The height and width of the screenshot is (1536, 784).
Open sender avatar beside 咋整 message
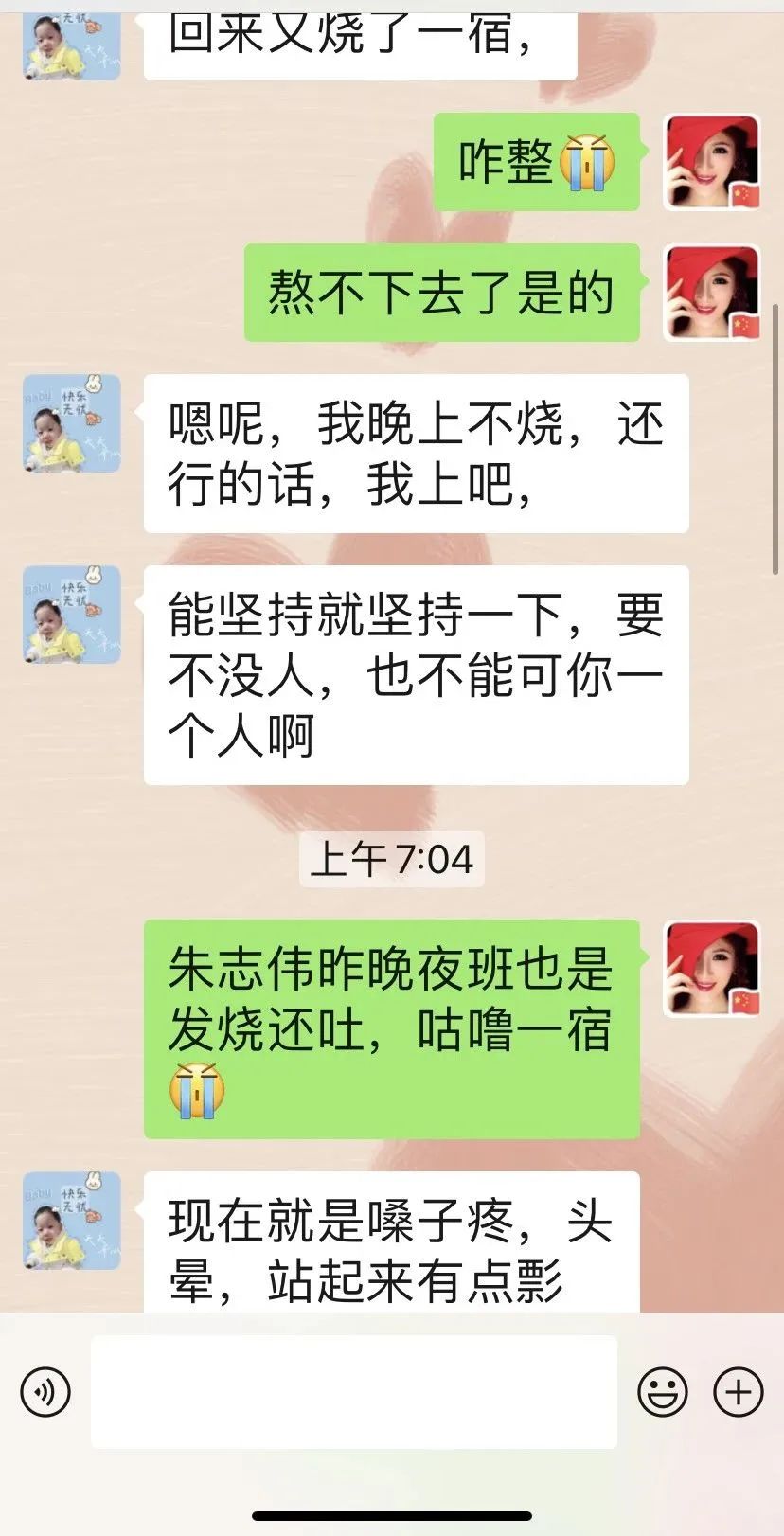point(712,162)
